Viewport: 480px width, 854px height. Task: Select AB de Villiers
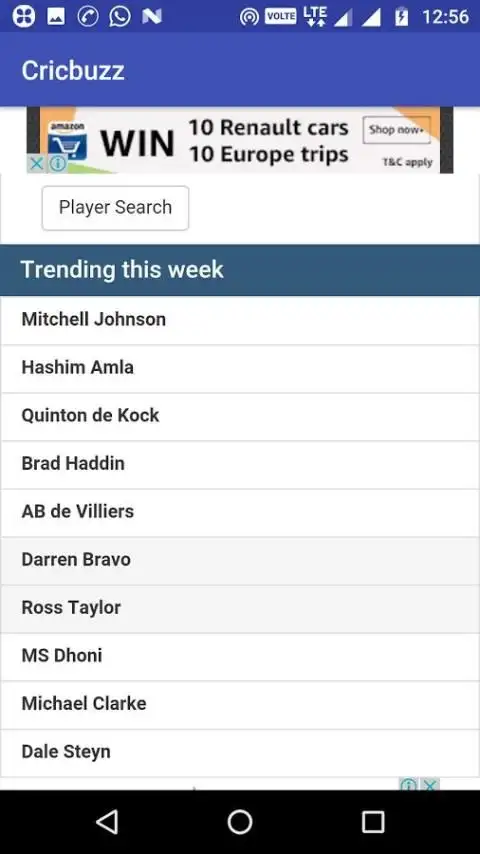[x=240, y=512]
